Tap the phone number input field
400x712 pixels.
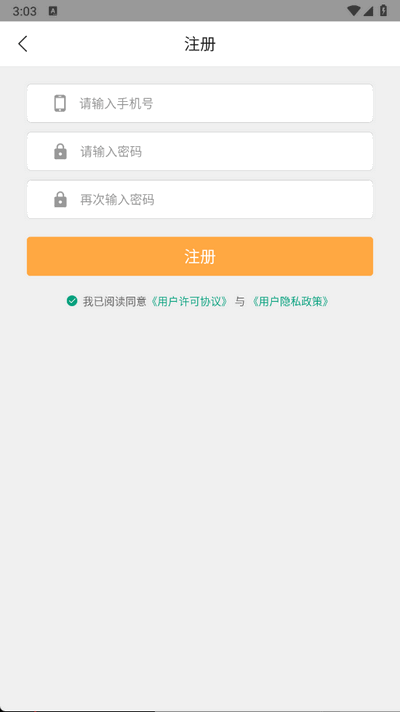tap(200, 103)
